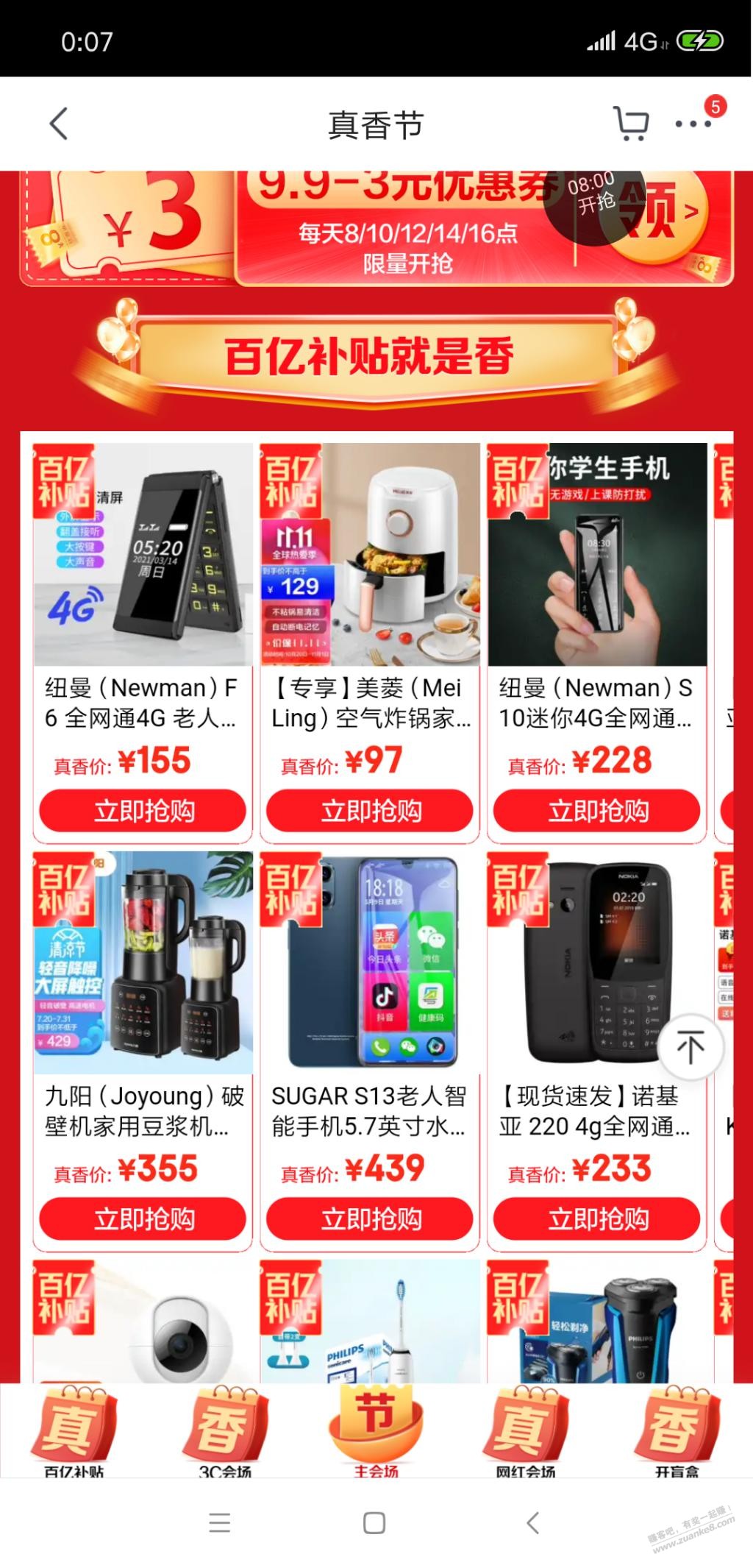The width and height of the screenshot is (753, 1568).
Task: Jump back to top with arrow button
Action: (690, 1047)
